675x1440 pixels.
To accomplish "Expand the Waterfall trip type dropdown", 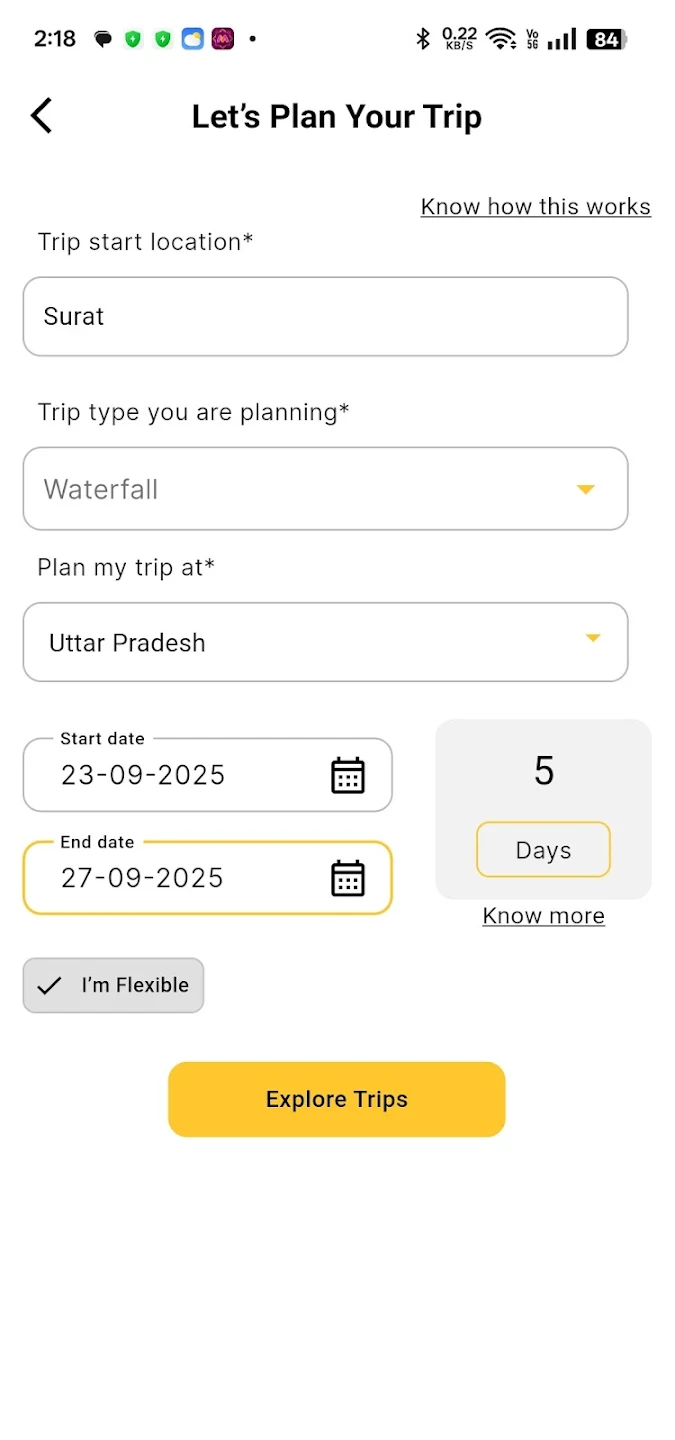I will click(325, 489).
